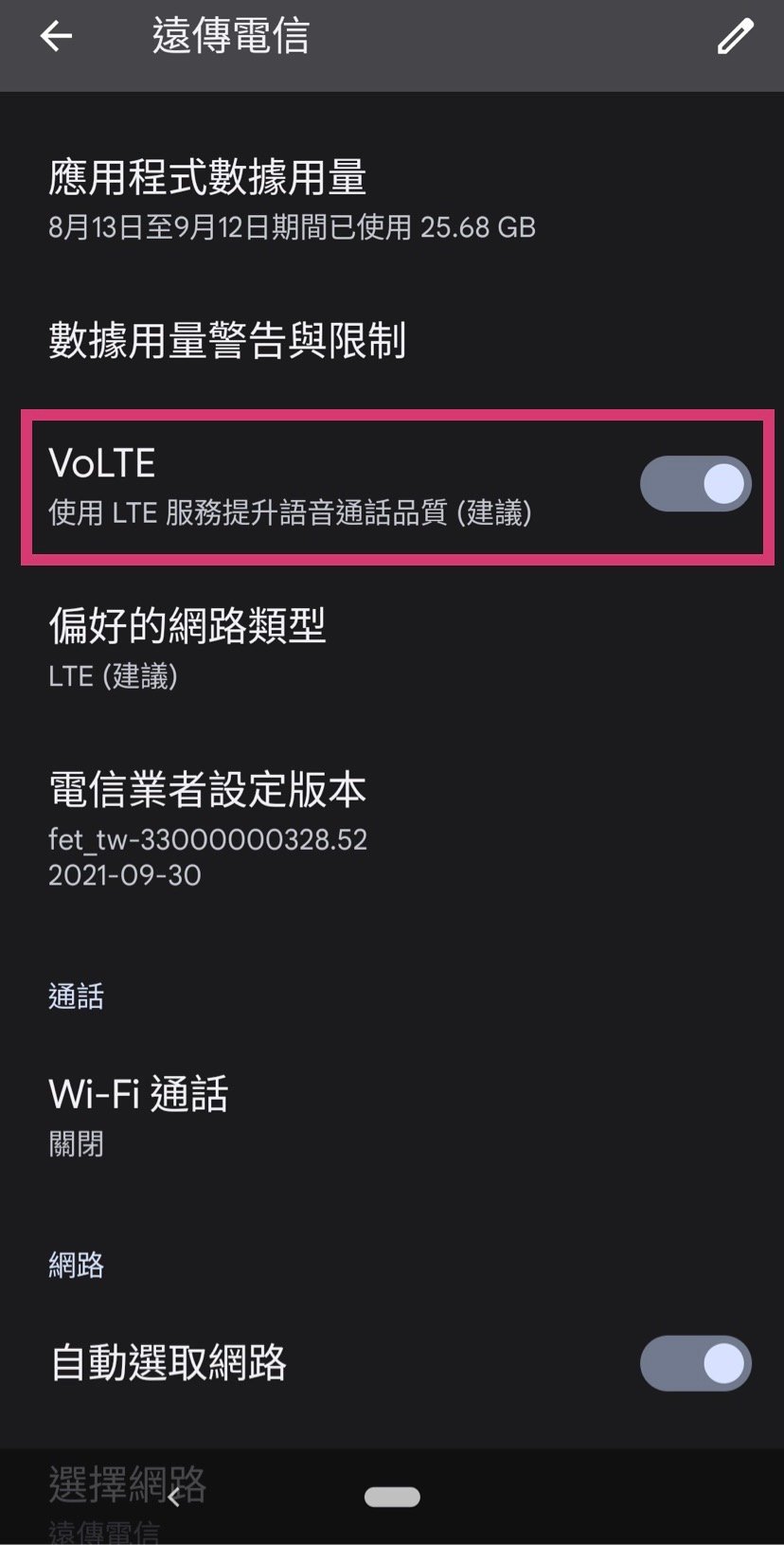The width and height of the screenshot is (784, 1545).
Task: Tap the 網路 section header
Action: (x=74, y=1266)
